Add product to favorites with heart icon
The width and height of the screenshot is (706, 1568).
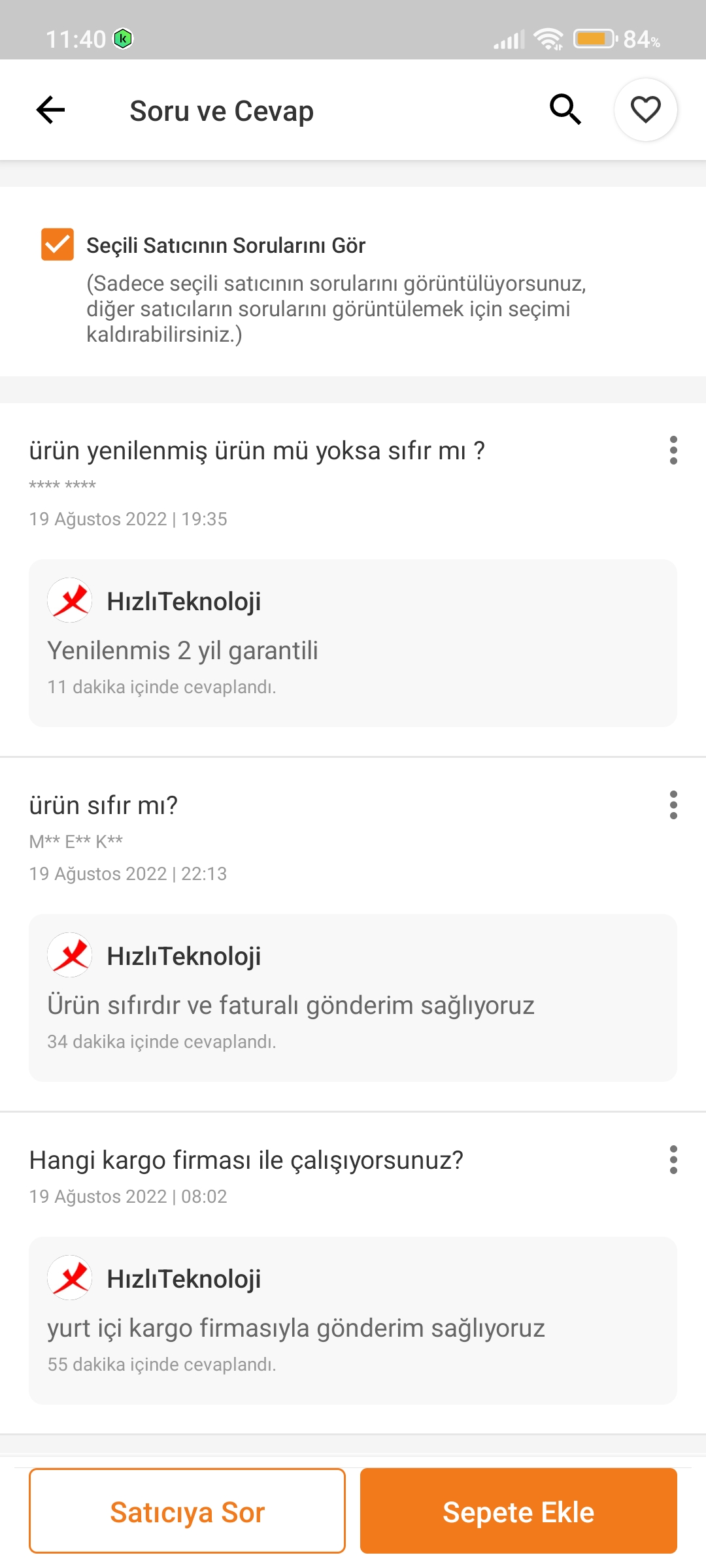pos(645,110)
